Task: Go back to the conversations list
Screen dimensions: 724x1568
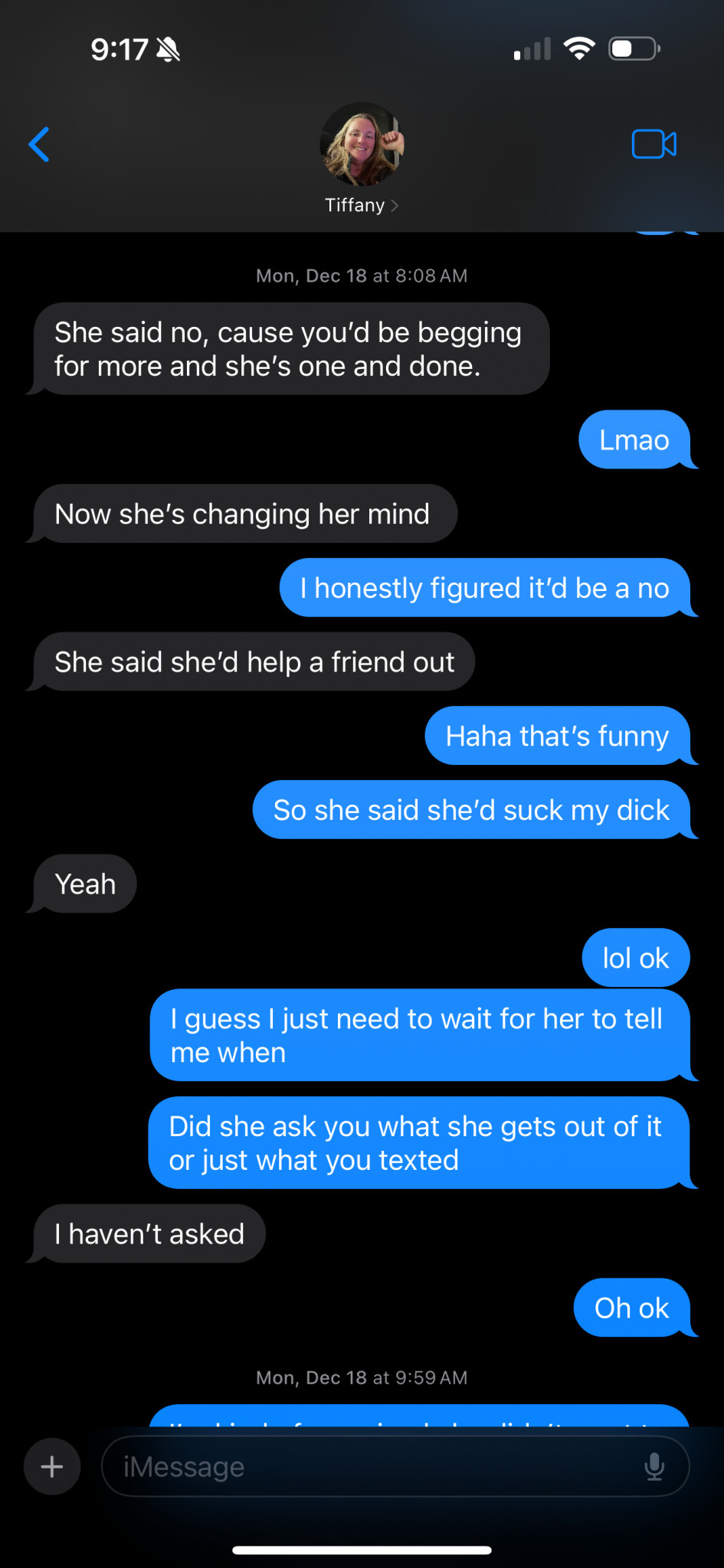Action: (x=39, y=144)
